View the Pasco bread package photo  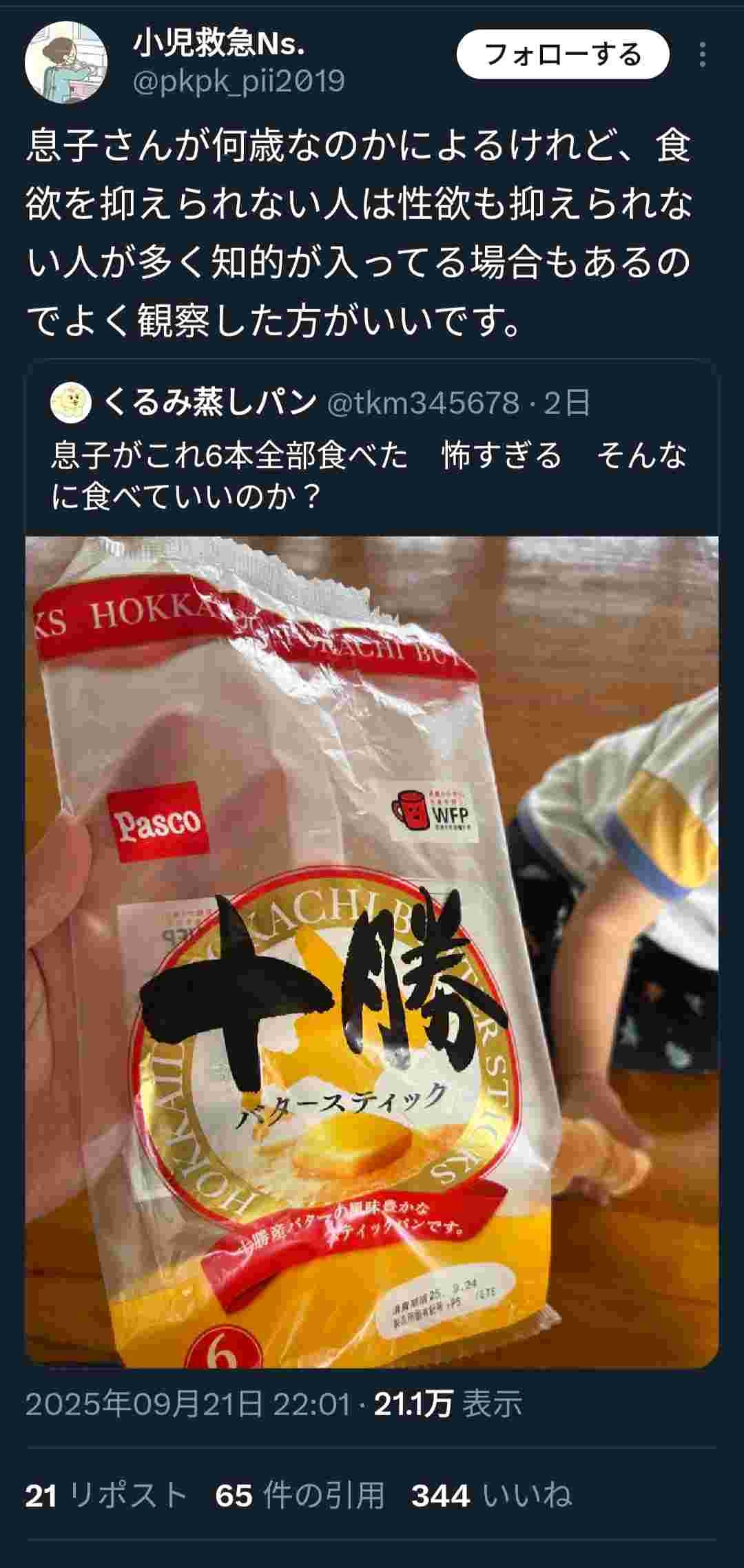point(372,950)
